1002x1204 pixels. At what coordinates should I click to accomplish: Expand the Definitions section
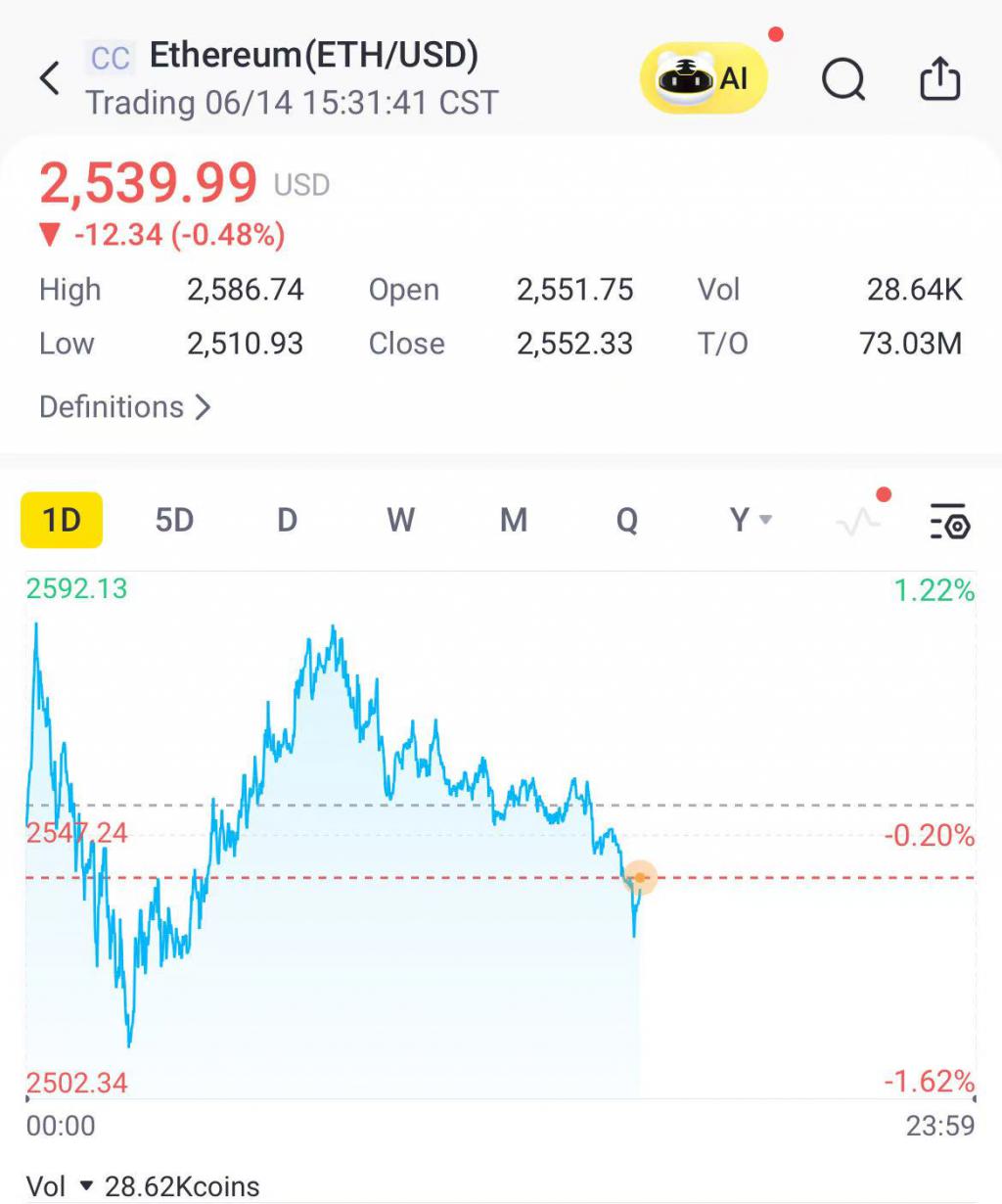click(125, 407)
